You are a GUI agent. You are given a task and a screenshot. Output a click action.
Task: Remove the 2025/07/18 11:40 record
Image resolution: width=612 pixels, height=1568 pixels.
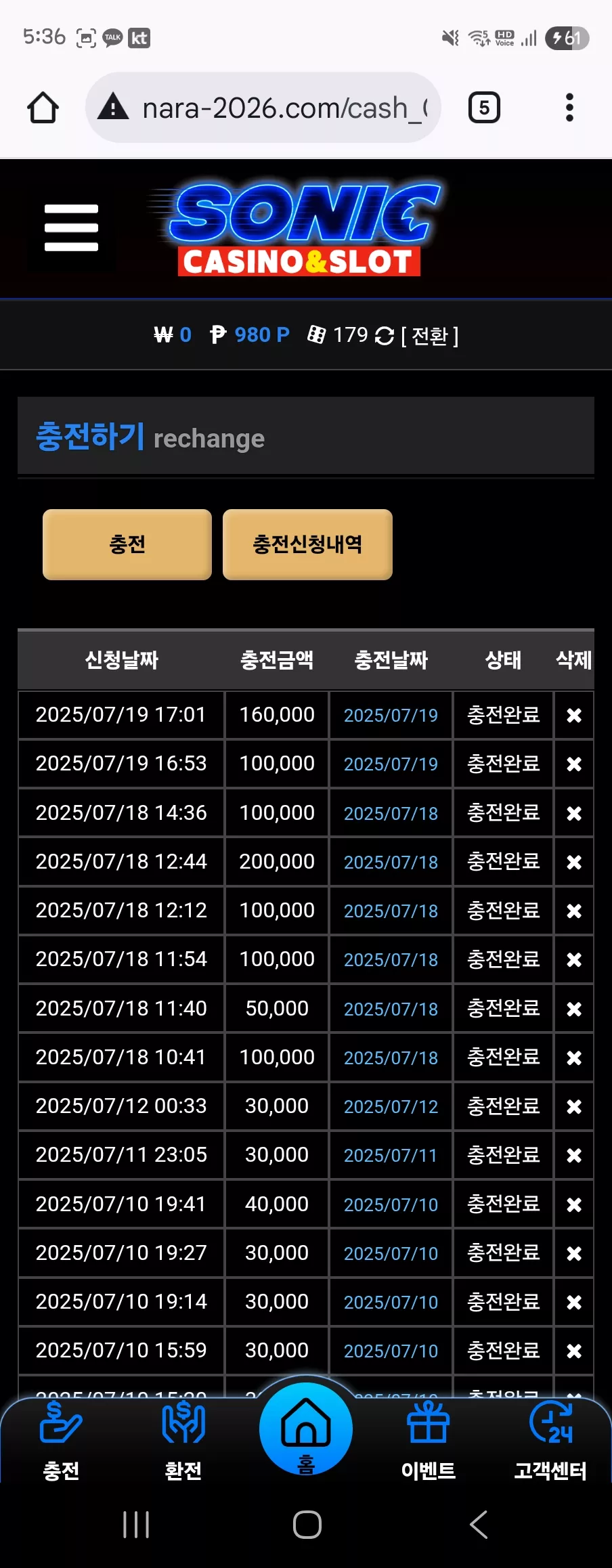pyautogui.click(x=574, y=1009)
